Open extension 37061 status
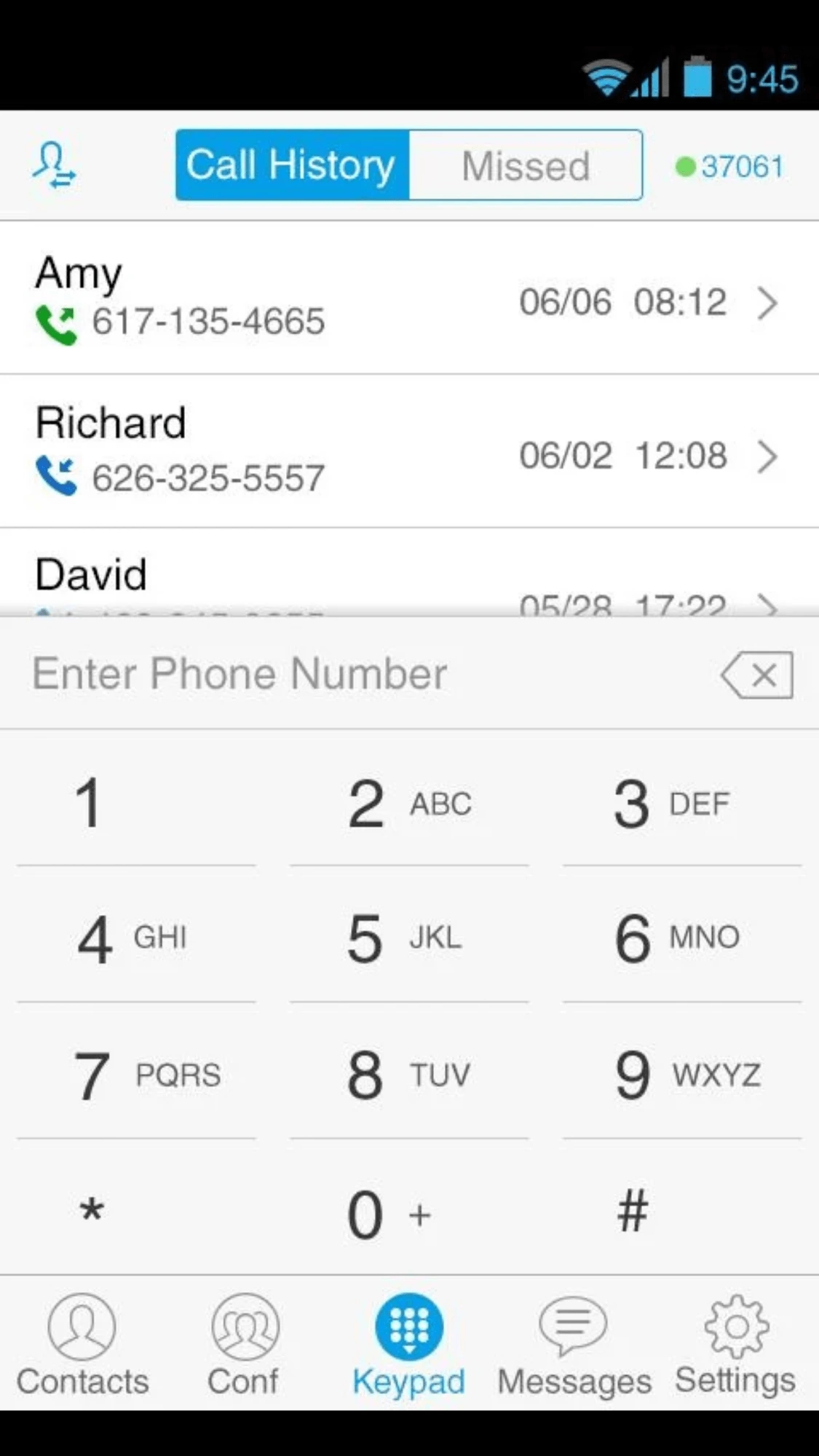The image size is (819, 1456). tap(729, 167)
